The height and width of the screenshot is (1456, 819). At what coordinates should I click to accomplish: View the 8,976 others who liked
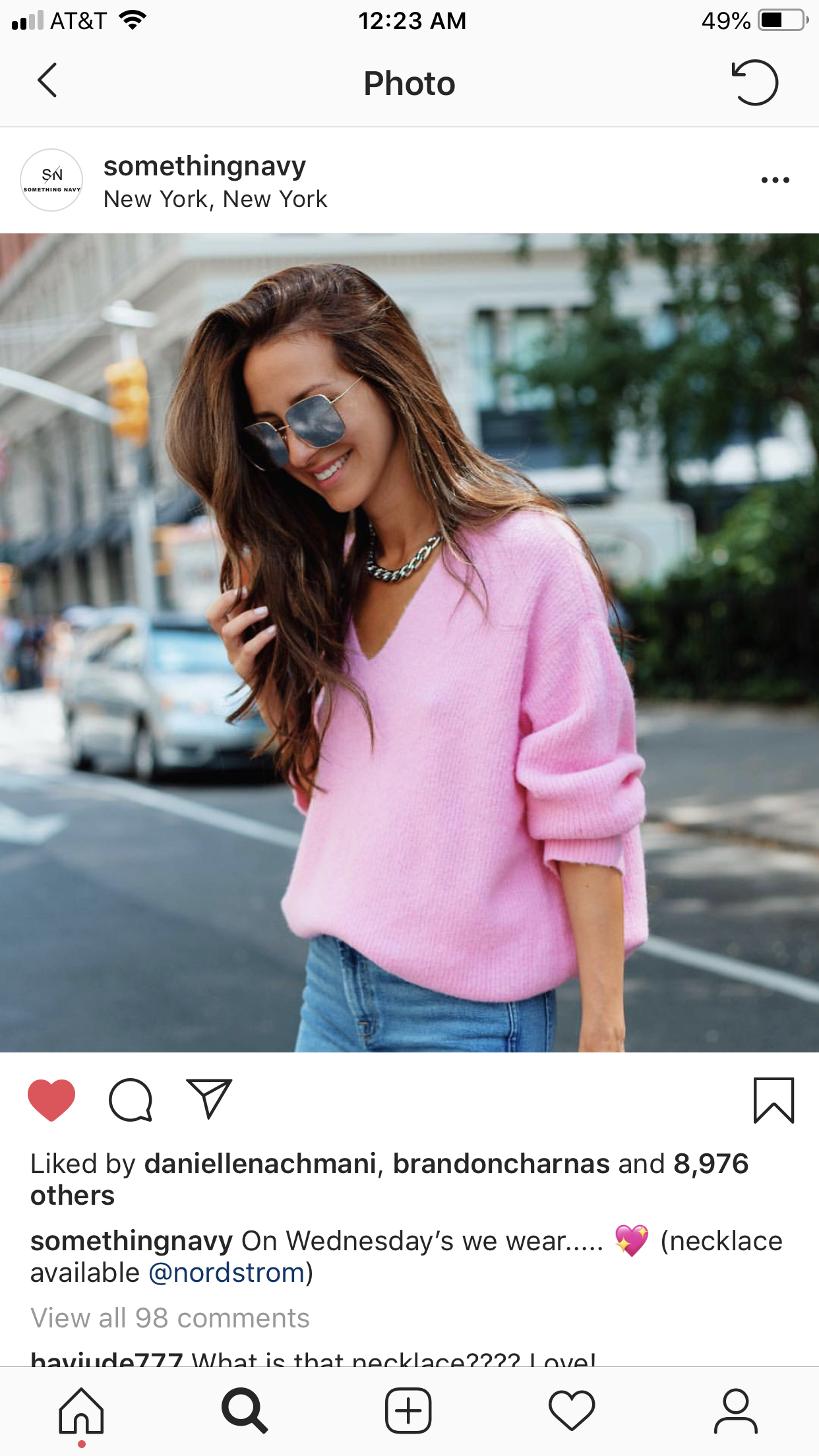click(x=711, y=1164)
